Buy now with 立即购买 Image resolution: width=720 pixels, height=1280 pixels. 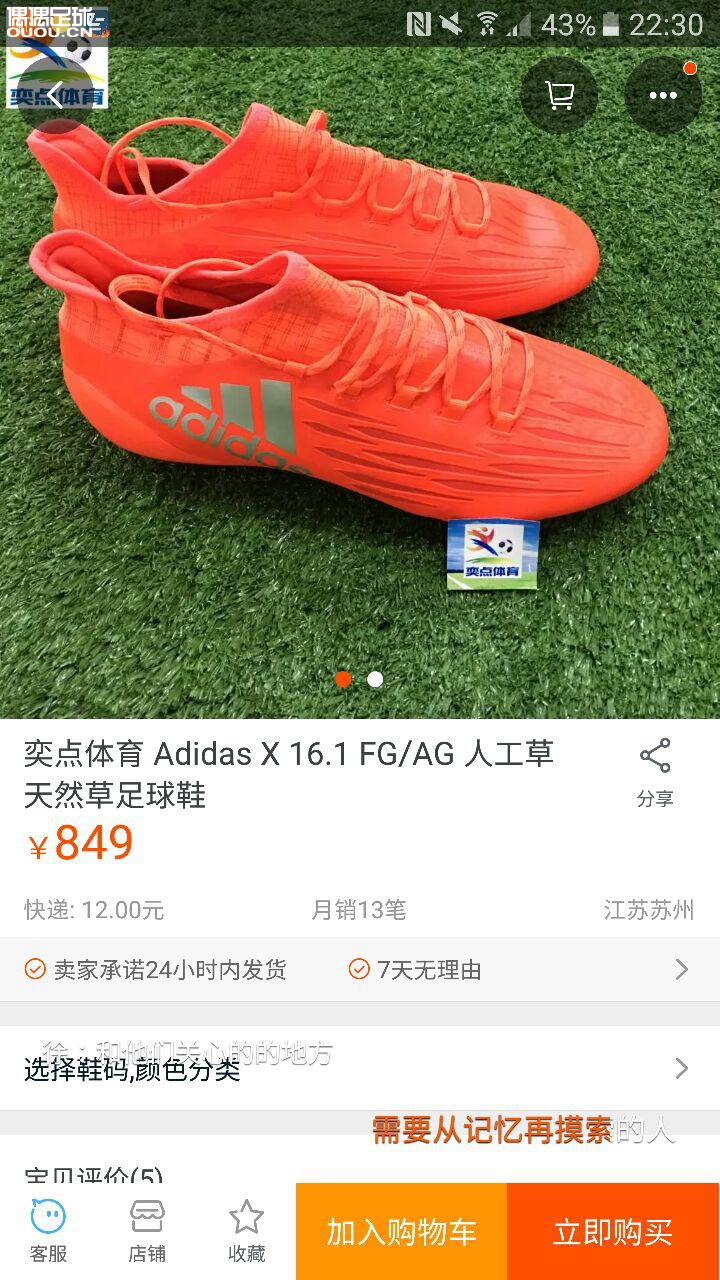[613, 1232]
